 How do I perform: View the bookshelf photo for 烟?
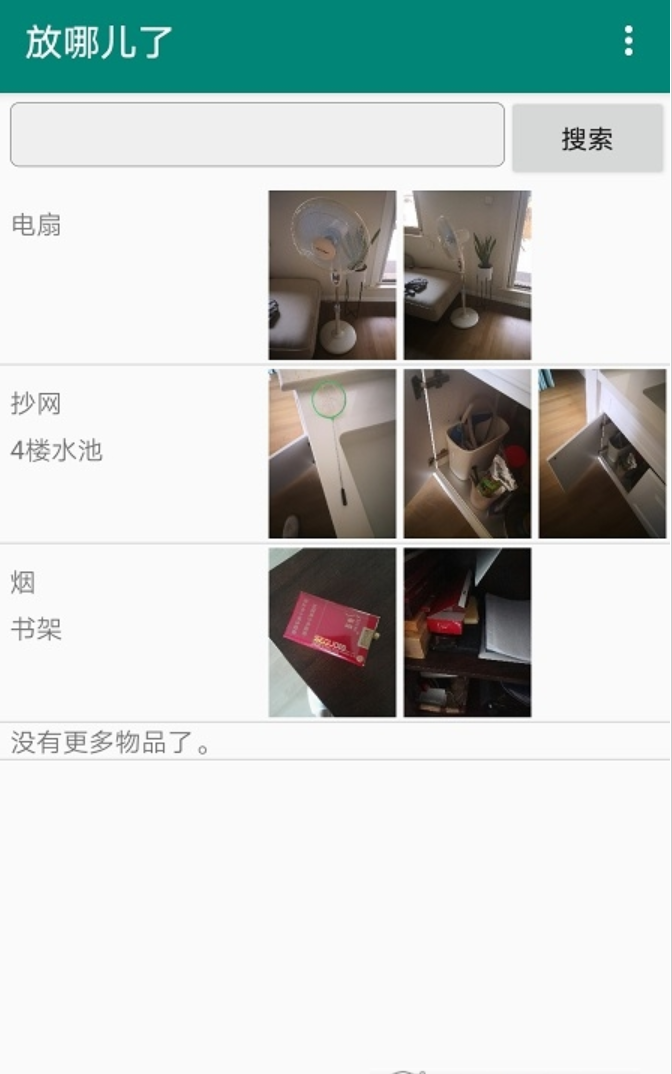(x=467, y=632)
